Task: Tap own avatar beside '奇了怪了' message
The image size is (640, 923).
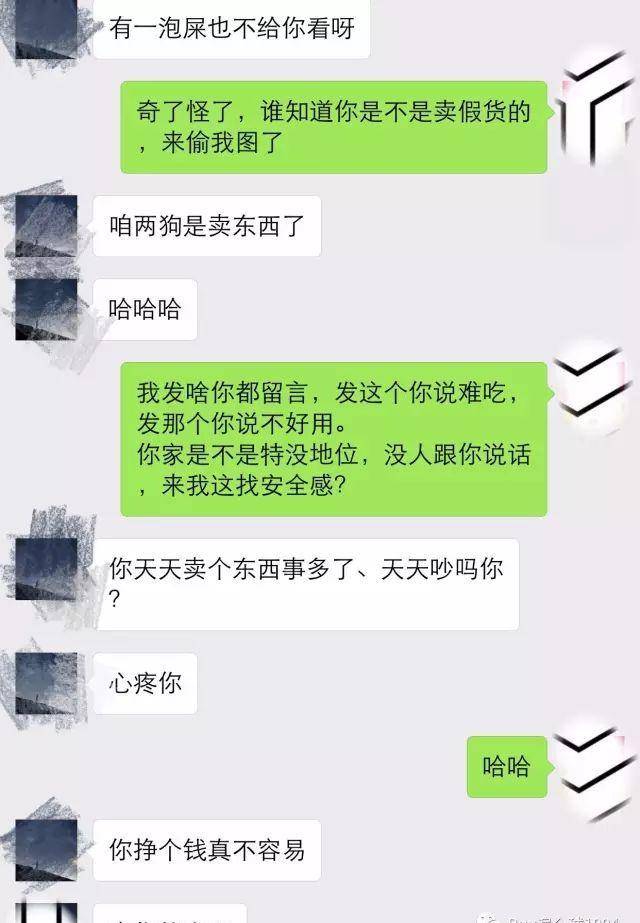Action: click(x=597, y=110)
